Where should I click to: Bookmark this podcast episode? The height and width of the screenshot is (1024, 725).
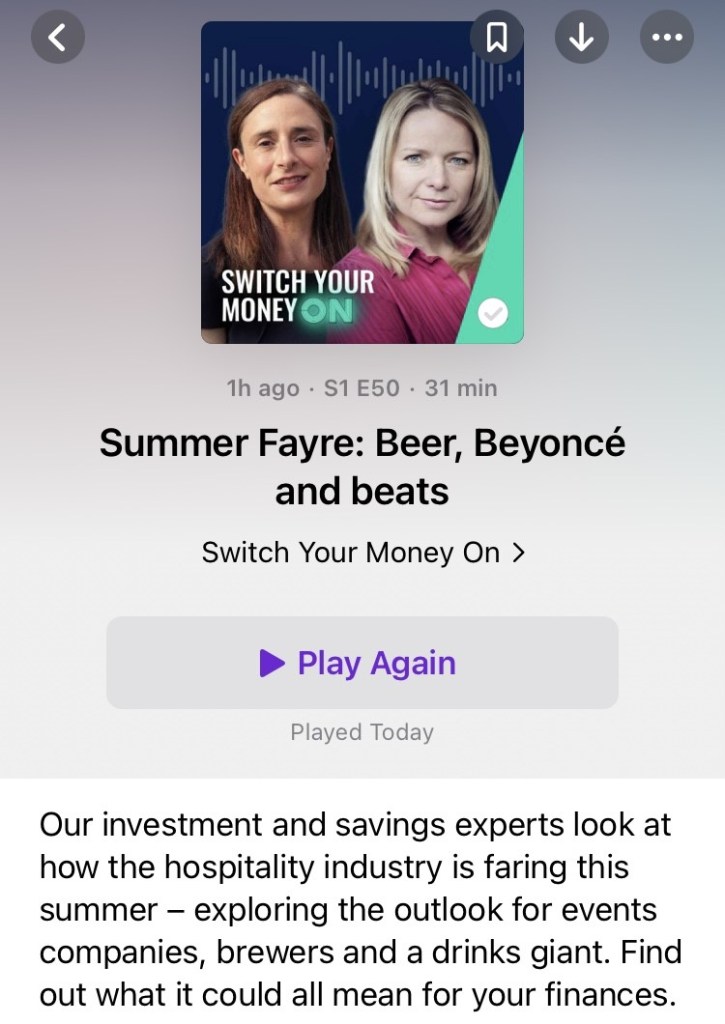[x=497, y=38]
